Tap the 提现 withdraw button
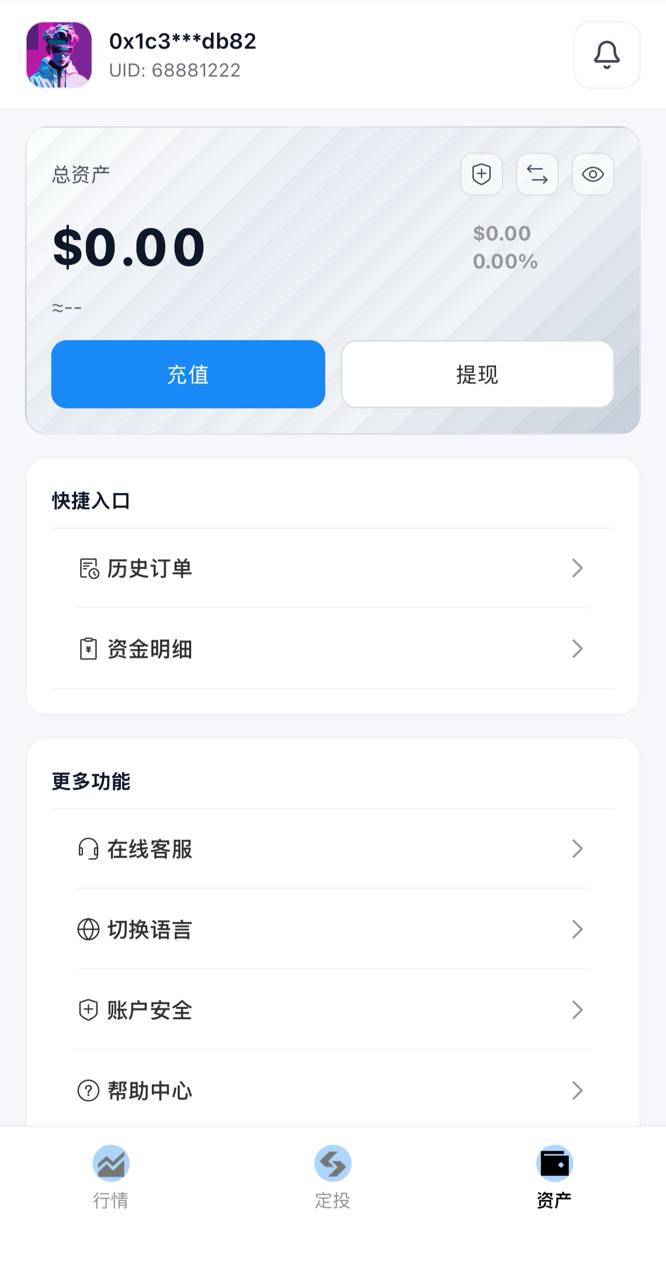This screenshot has width=666, height=1280. [477, 374]
